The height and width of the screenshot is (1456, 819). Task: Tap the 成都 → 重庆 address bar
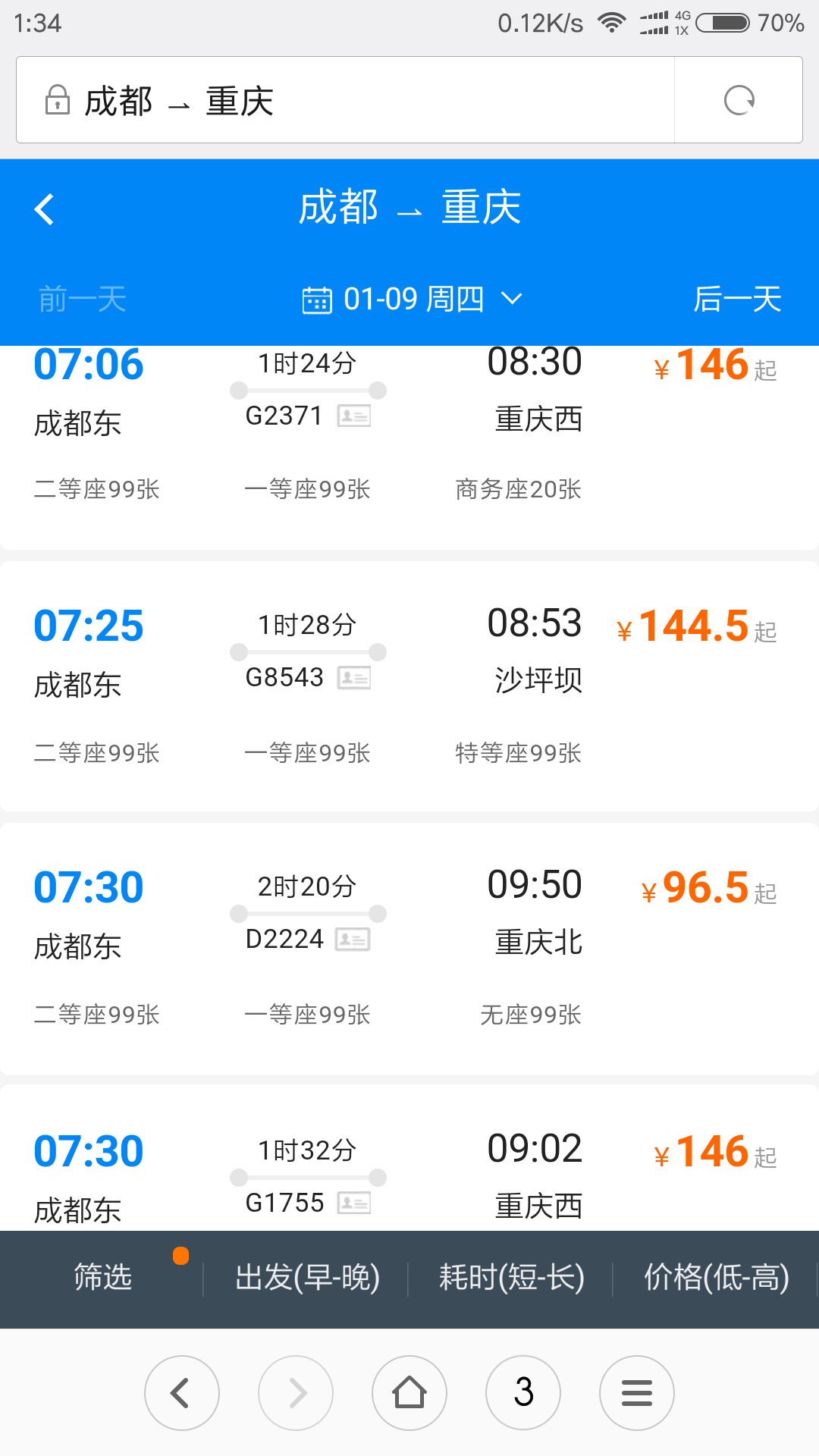345,100
